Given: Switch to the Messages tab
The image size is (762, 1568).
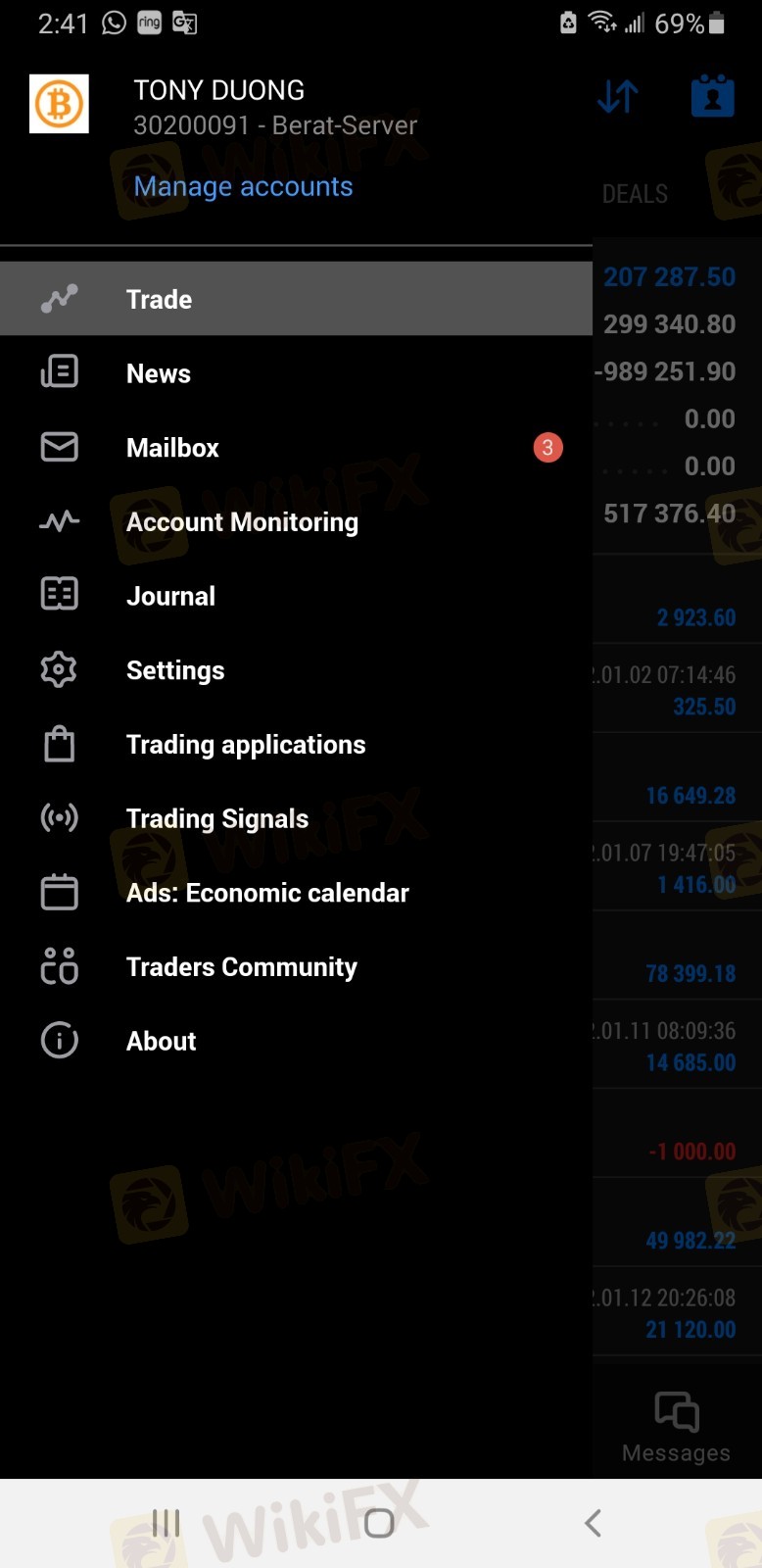Looking at the screenshot, I should coord(677,1426).
